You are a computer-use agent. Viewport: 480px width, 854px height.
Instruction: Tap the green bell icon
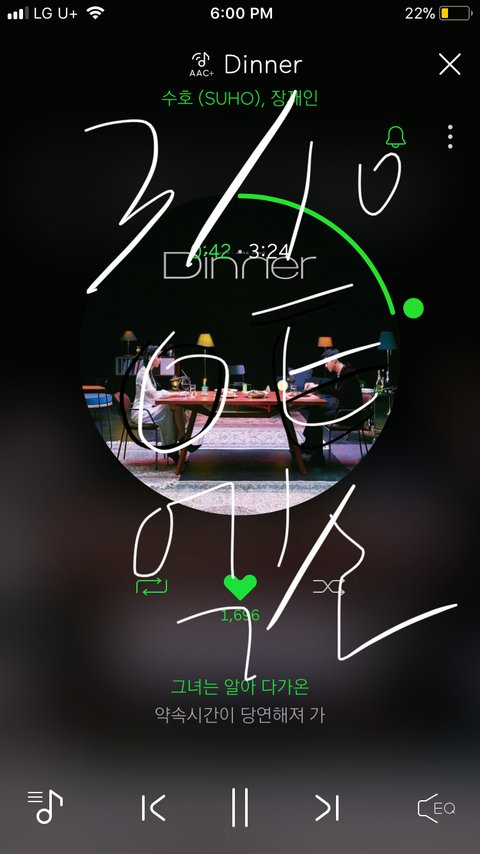pos(396,136)
